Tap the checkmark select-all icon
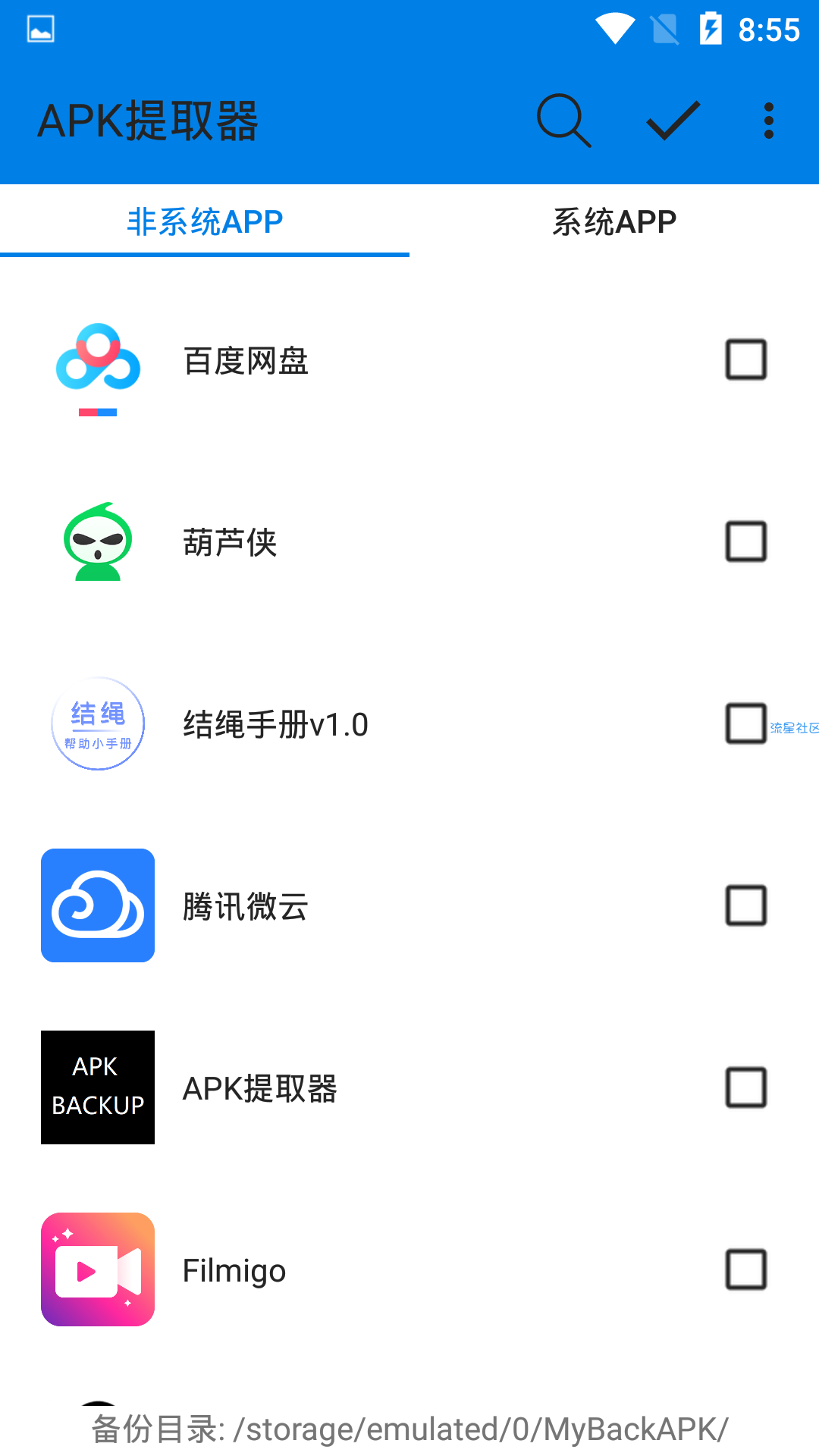Screen dimensions: 819x1456 point(673,121)
